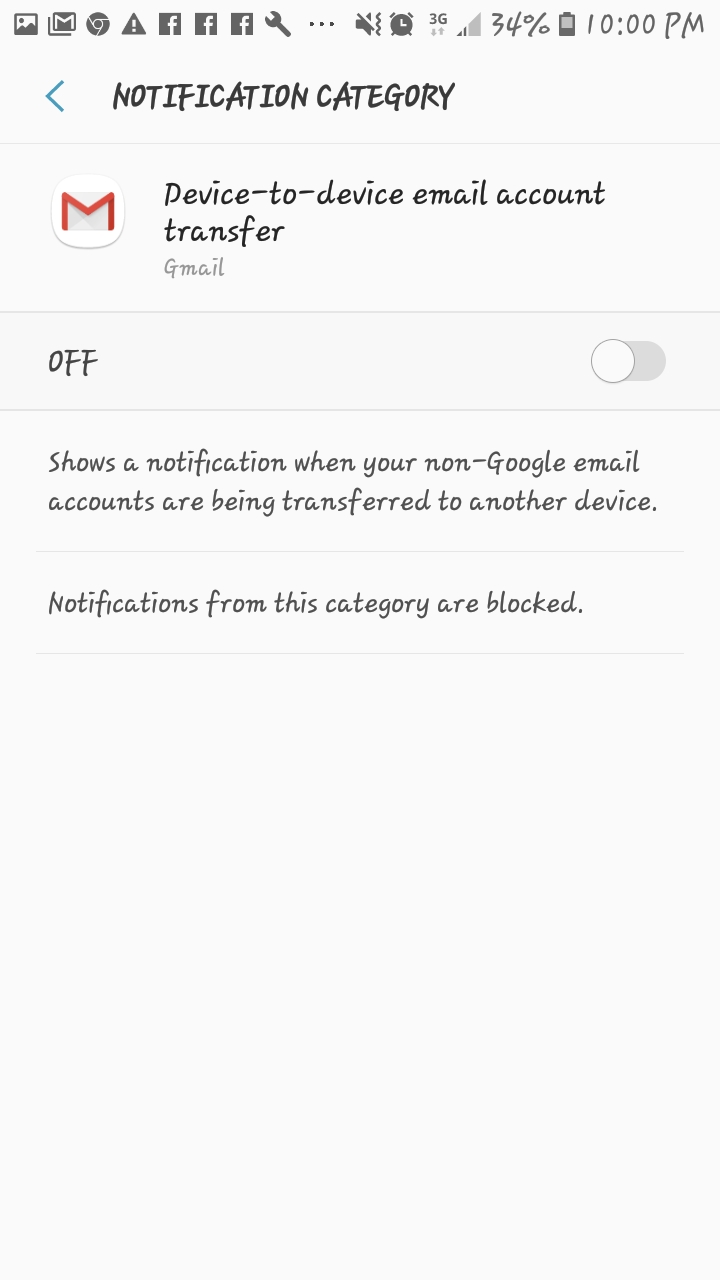This screenshot has width=720, height=1280.
Task: Toggle device-to-device email transfer notifications on
Action: (628, 361)
